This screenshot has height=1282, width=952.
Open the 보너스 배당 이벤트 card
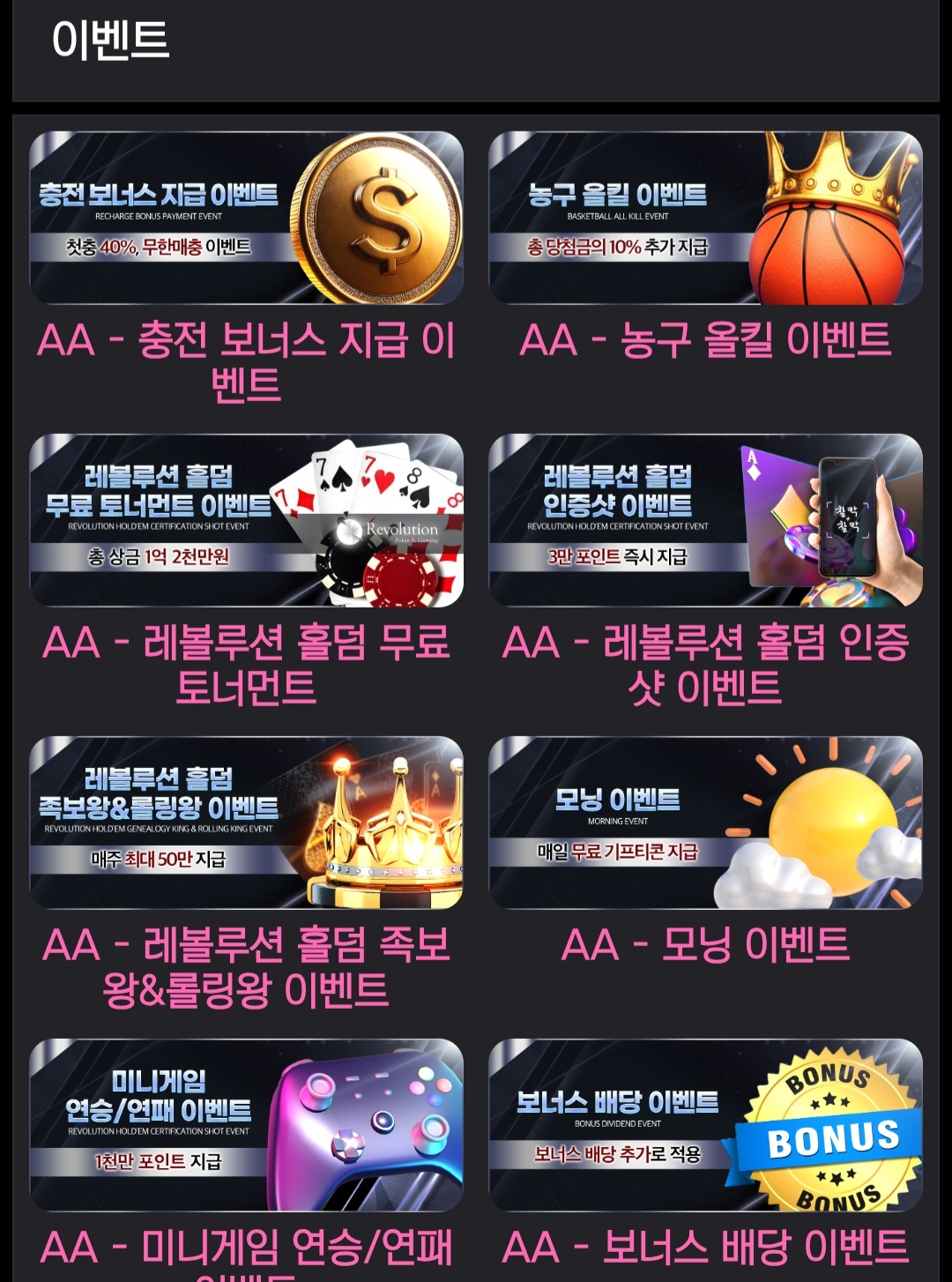[x=705, y=1125]
